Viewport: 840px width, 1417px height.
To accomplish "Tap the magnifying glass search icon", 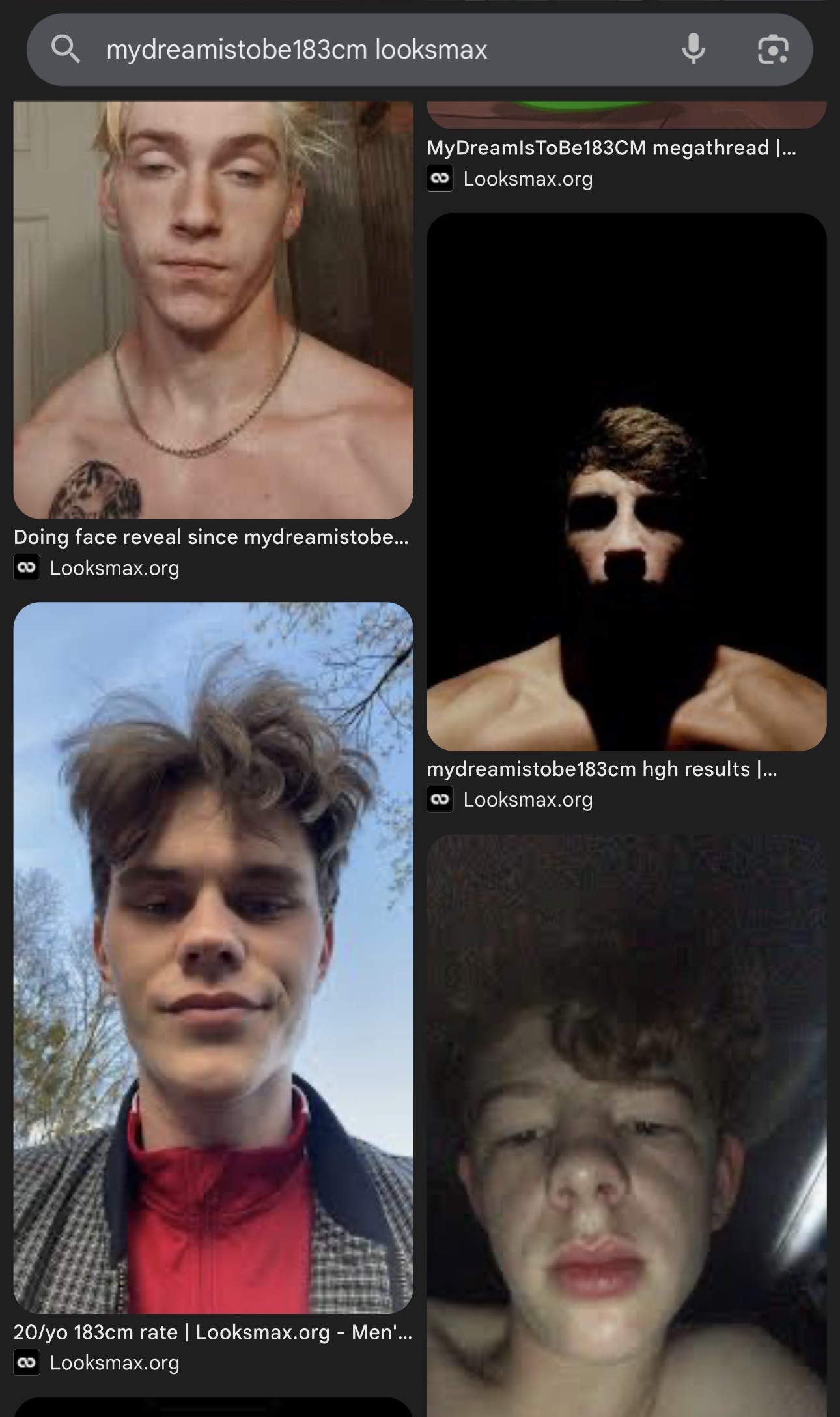I will click(65, 50).
